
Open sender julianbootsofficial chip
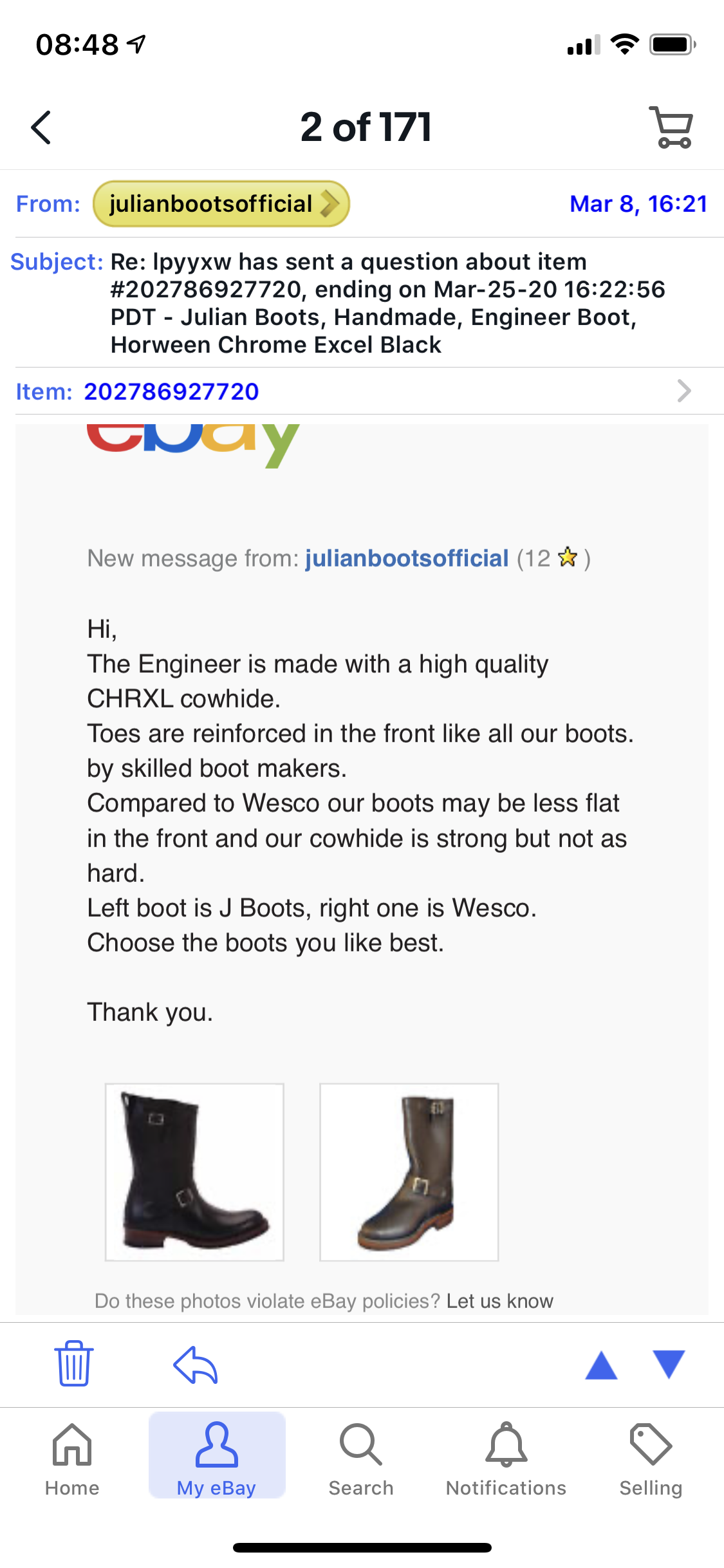(221, 204)
